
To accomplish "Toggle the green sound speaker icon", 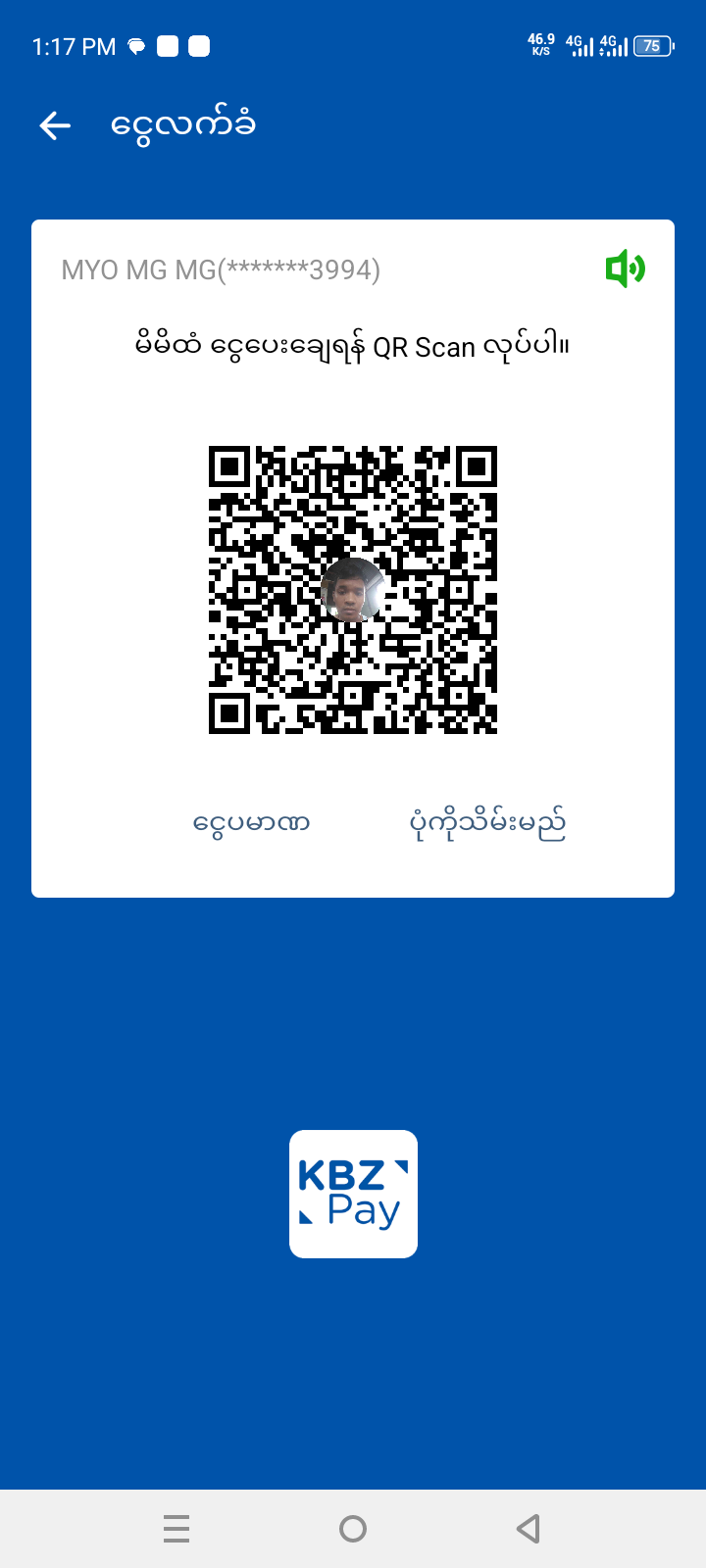I will pos(625,269).
